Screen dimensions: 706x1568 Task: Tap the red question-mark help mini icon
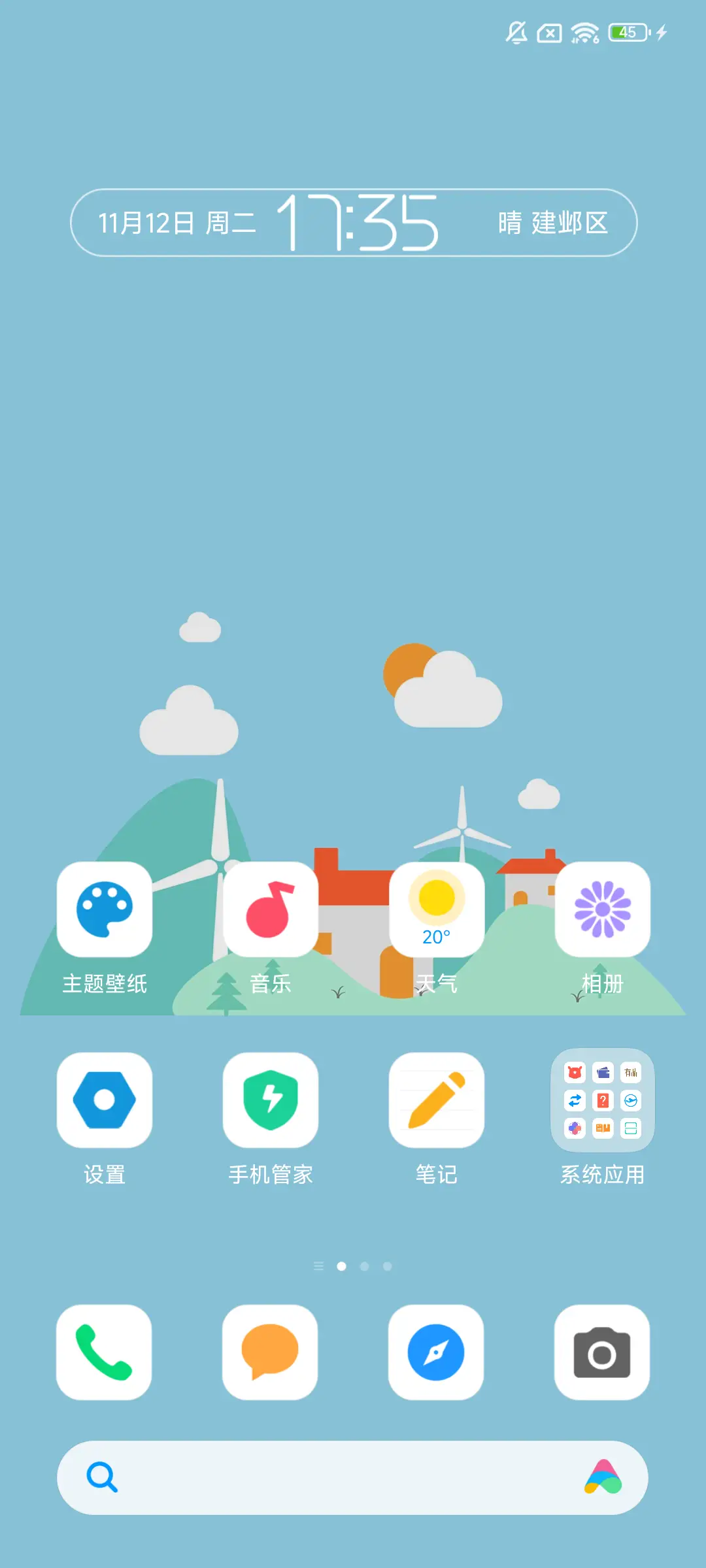(603, 1100)
